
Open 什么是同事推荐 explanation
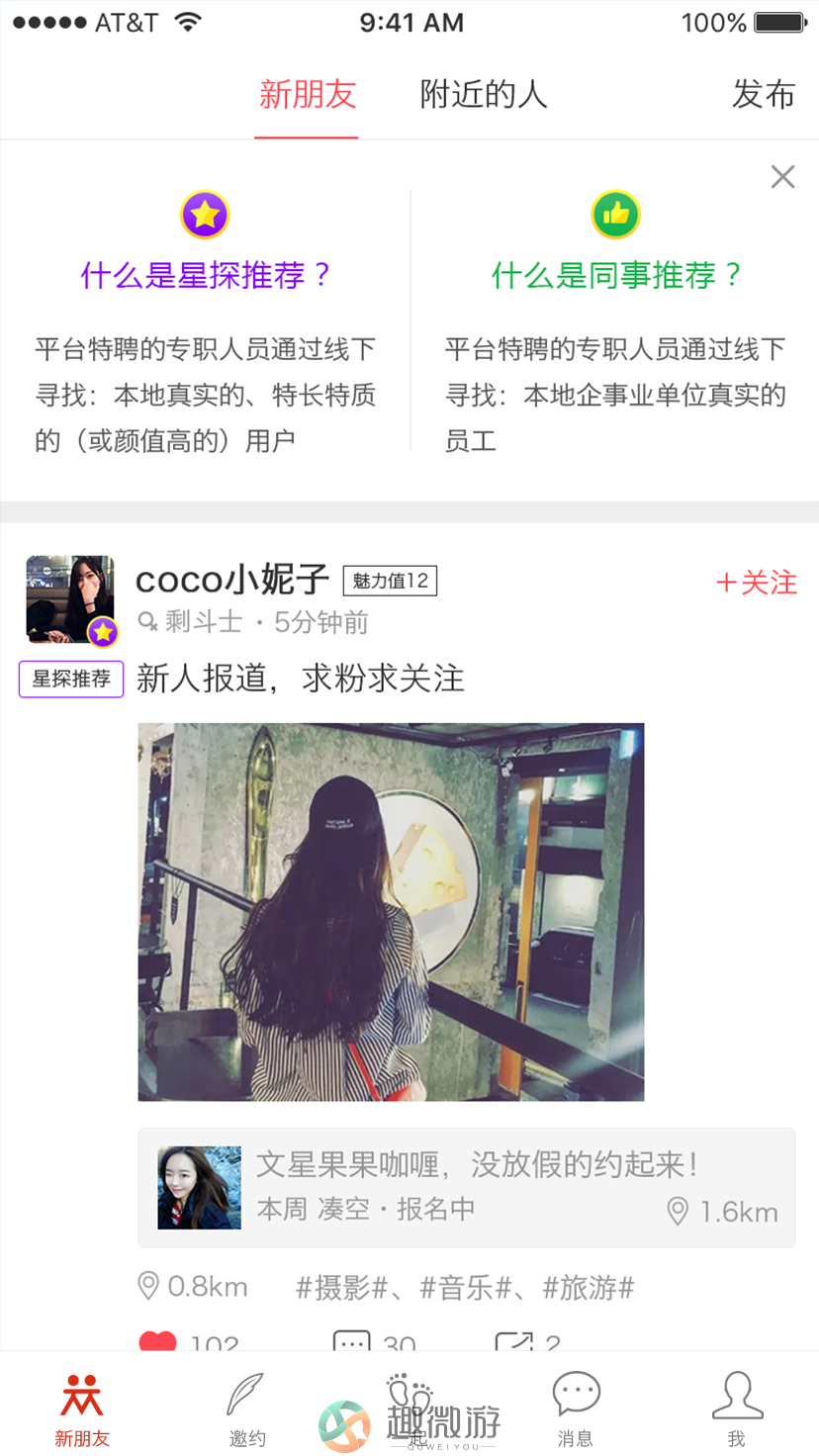(x=616, y=275)
